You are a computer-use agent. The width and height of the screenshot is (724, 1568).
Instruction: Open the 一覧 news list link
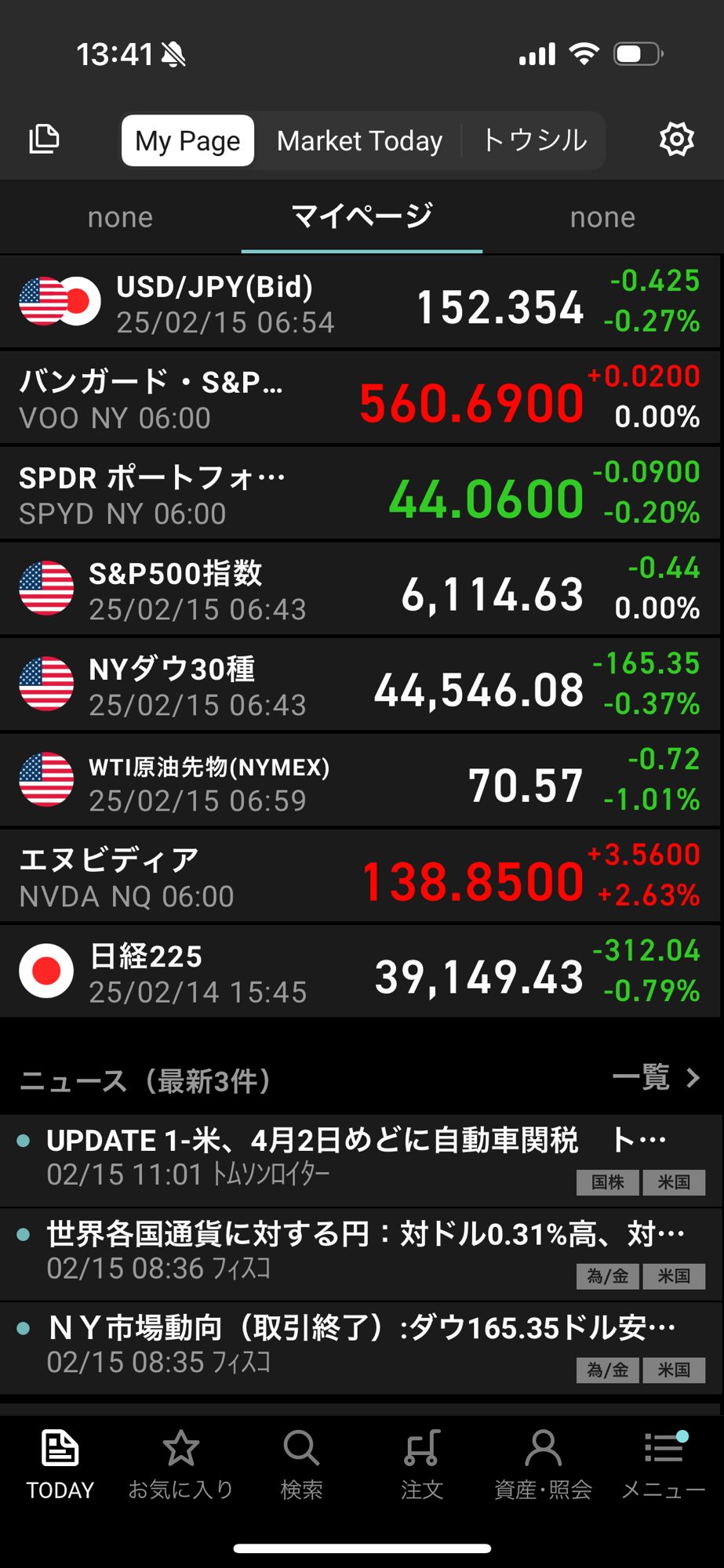[x=656, y=1079]
